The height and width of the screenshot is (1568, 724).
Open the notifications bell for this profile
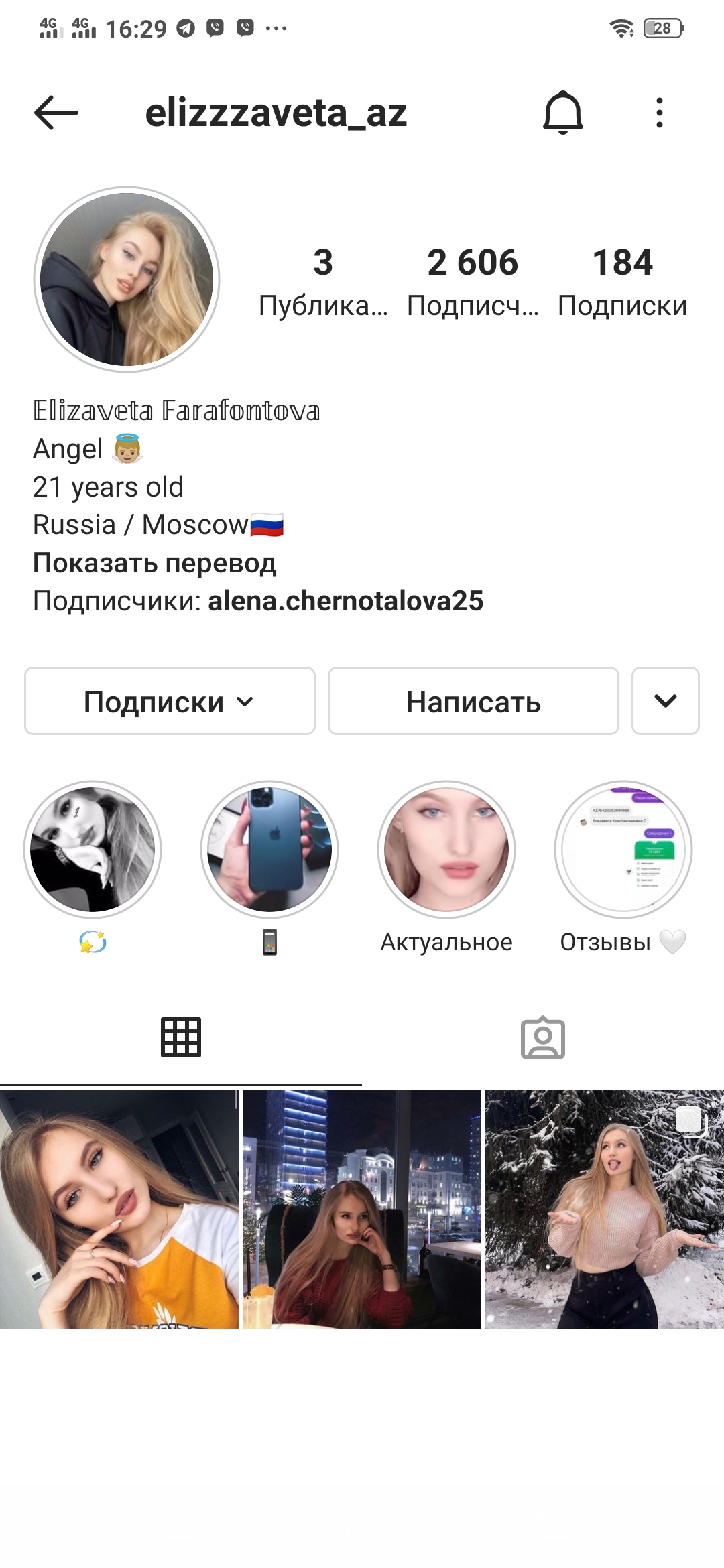563,113
